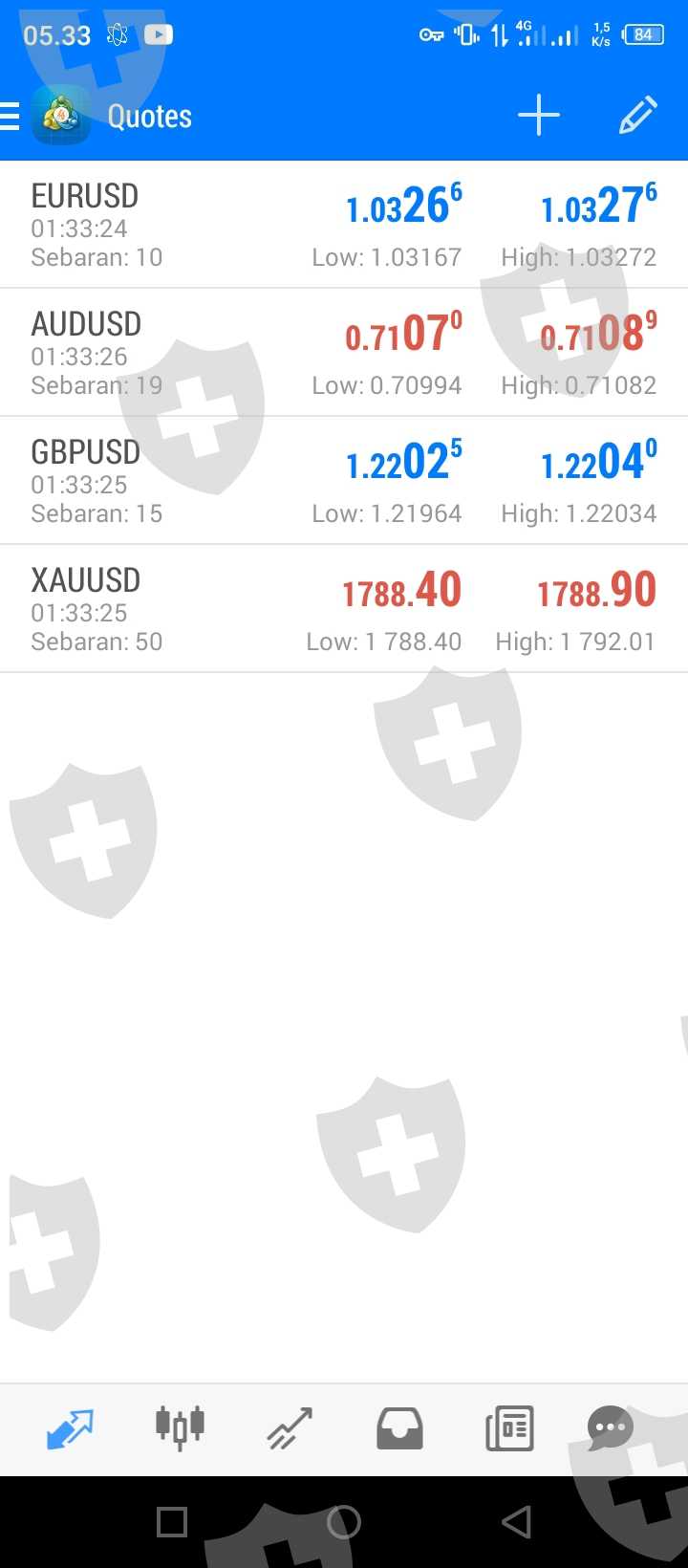Choose the XAUUSD gold quote row

tap(344, 610)
